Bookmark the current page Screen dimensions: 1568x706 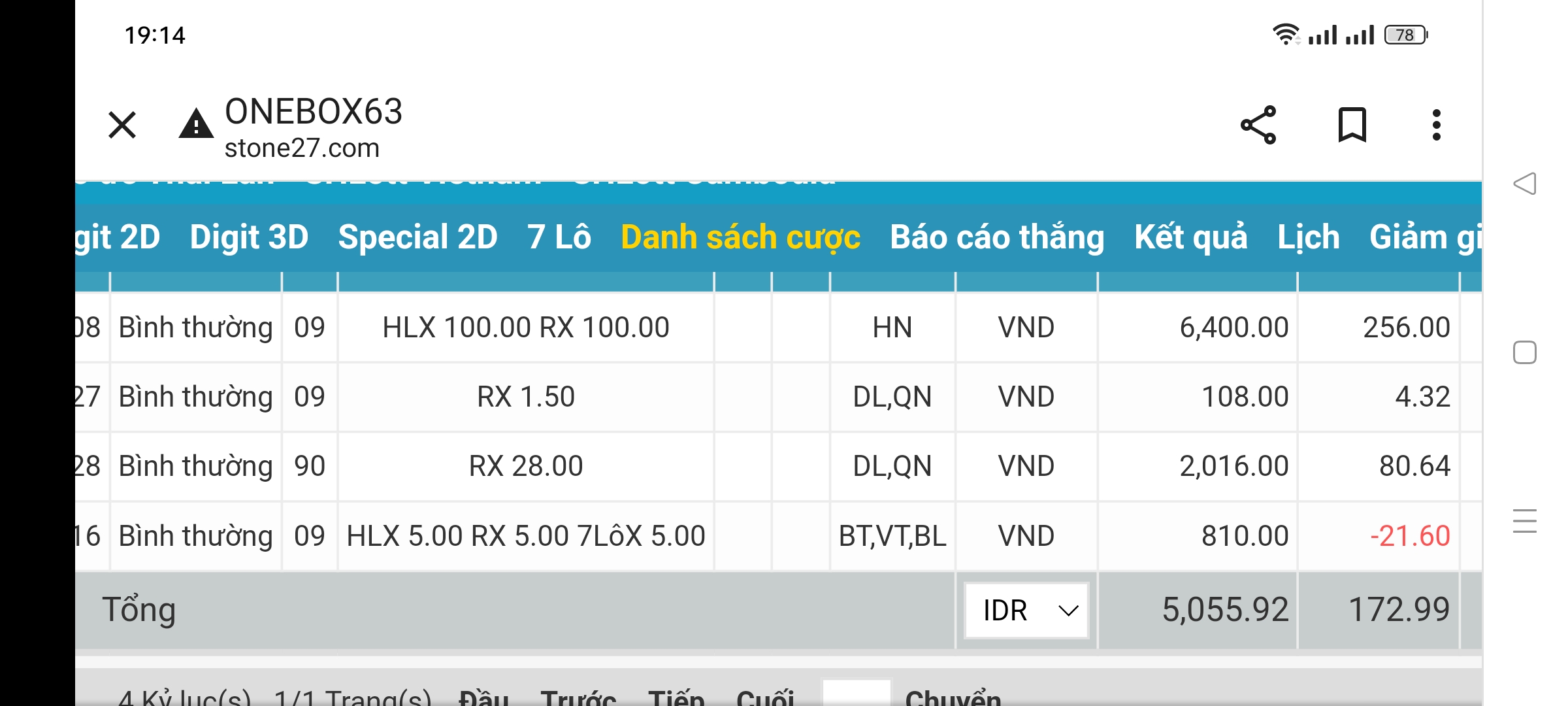pyautogui.click(x=1352, y=125)
